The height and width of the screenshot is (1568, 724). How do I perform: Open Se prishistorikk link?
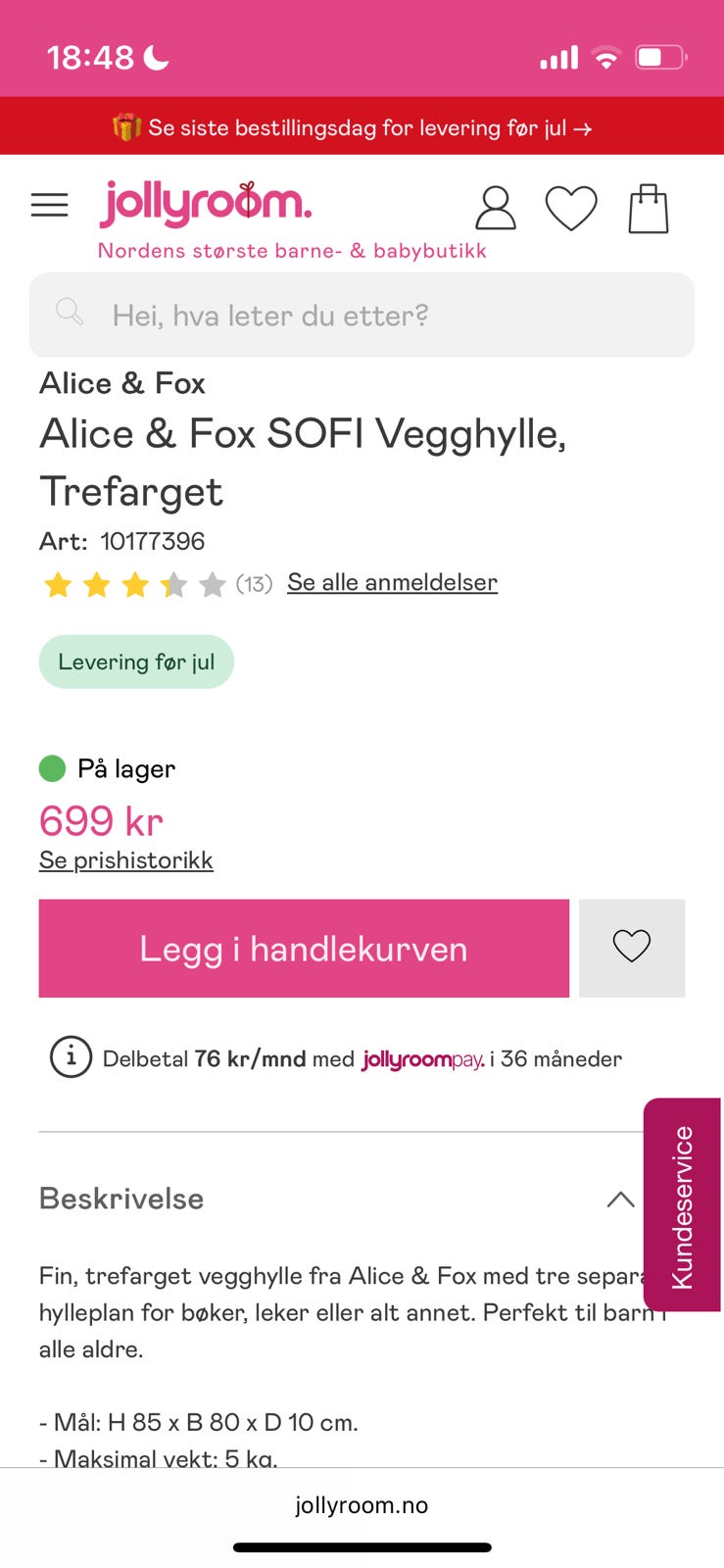click(125, 859)
